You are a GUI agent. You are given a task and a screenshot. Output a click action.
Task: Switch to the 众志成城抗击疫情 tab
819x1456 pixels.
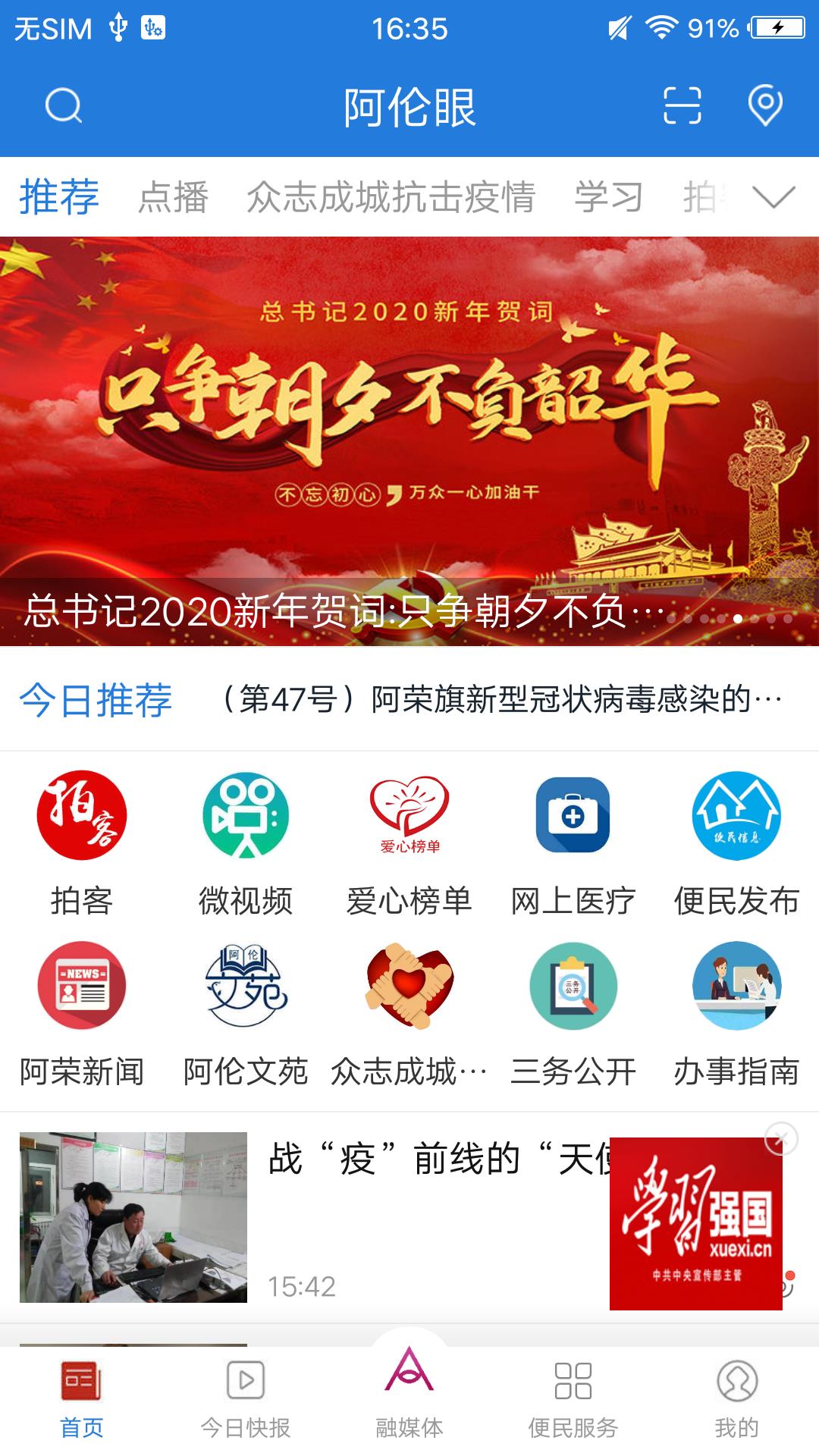tap(391, 197)
